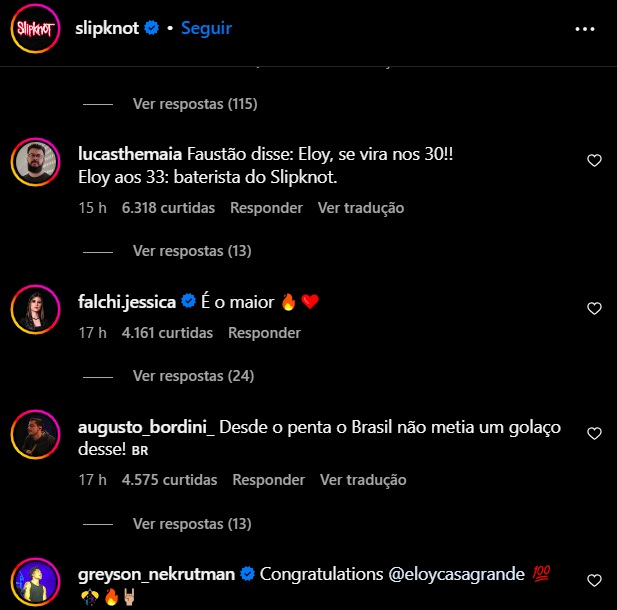Reply to falchi.jessica's comment

click(x=264, y=332)
